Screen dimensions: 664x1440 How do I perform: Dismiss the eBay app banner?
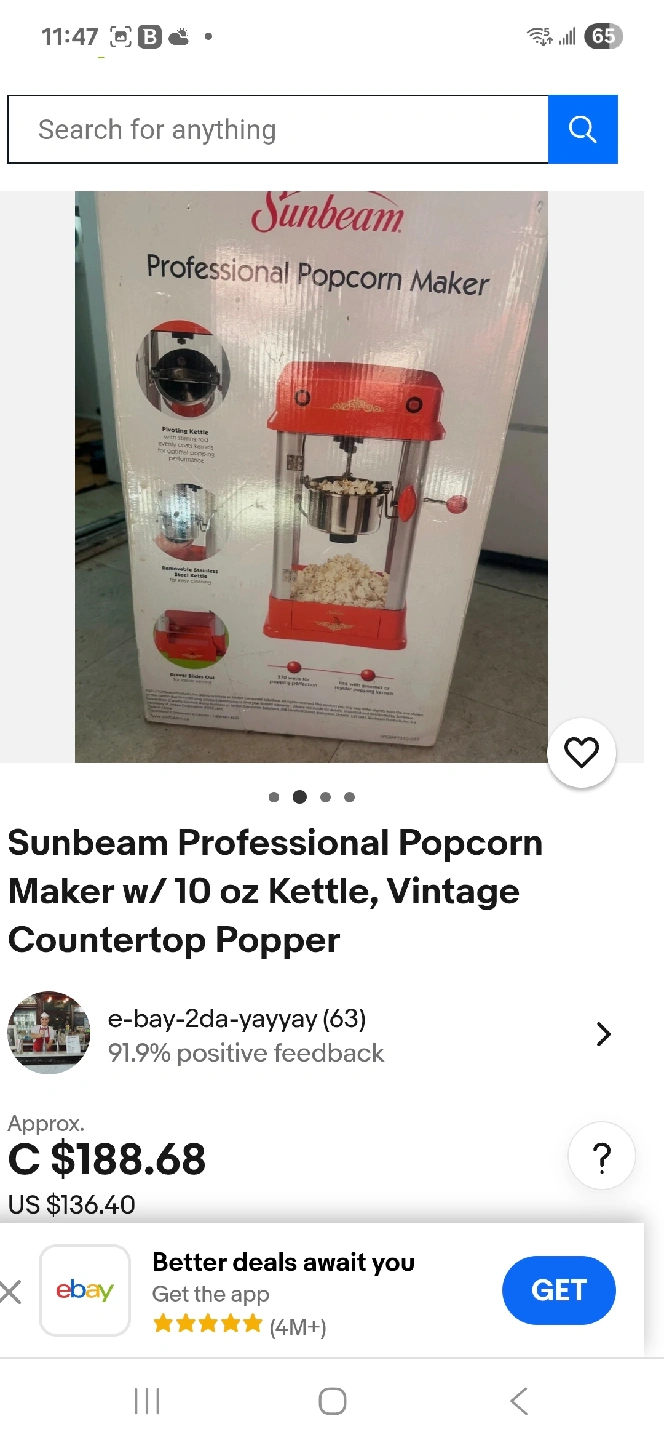click(x=11, y=1291)
